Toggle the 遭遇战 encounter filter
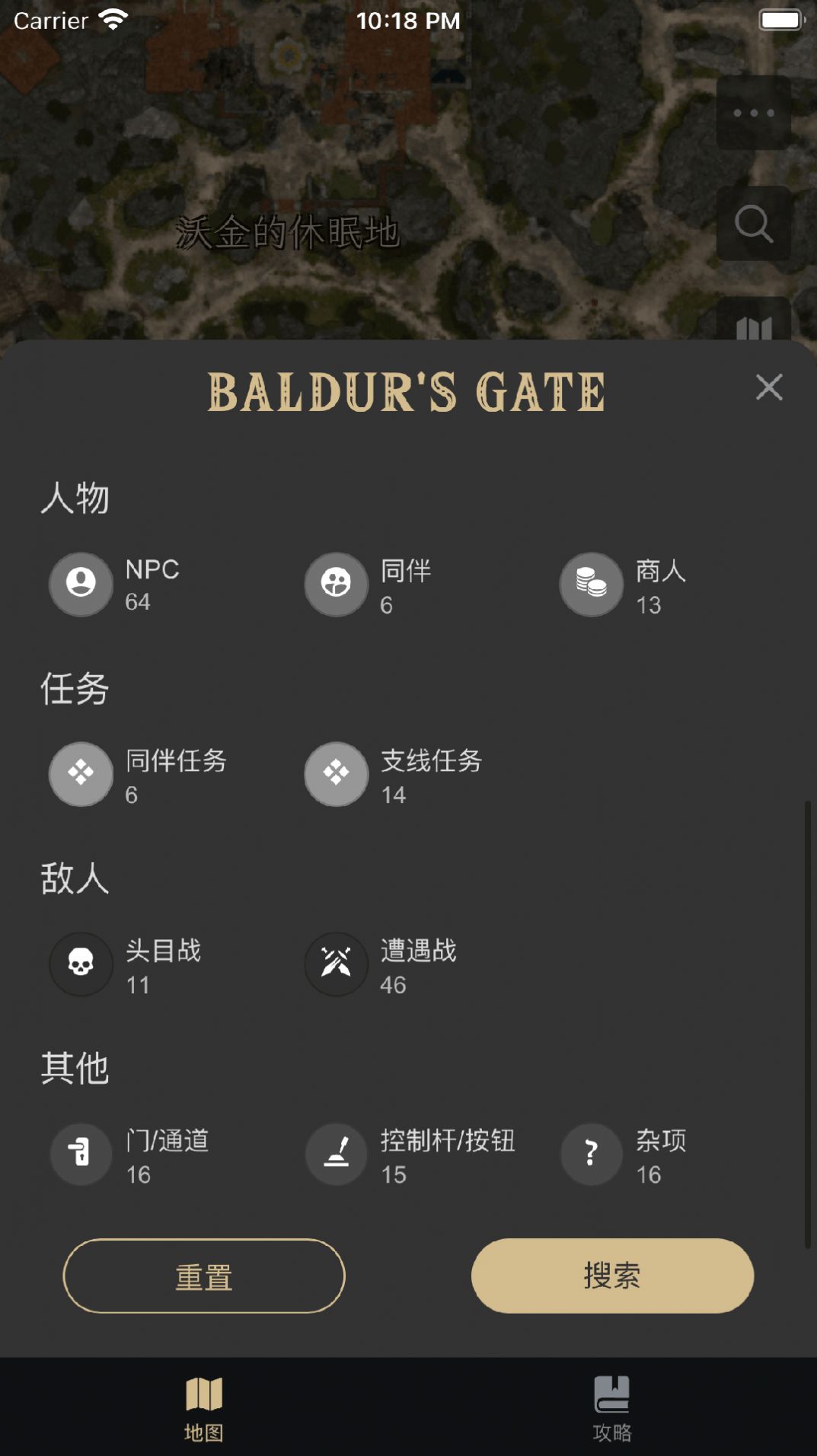817x1456 pixels. [337, 964]
